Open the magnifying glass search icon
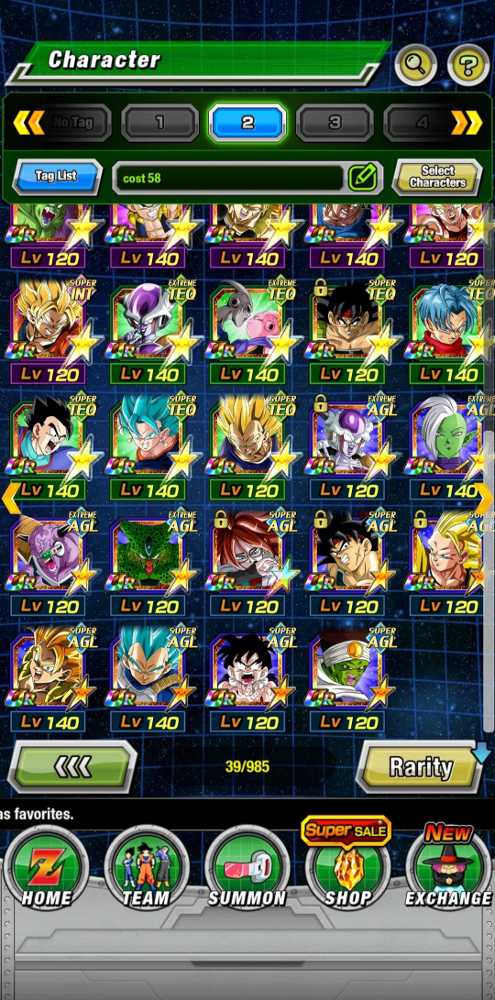 point(415,64)
